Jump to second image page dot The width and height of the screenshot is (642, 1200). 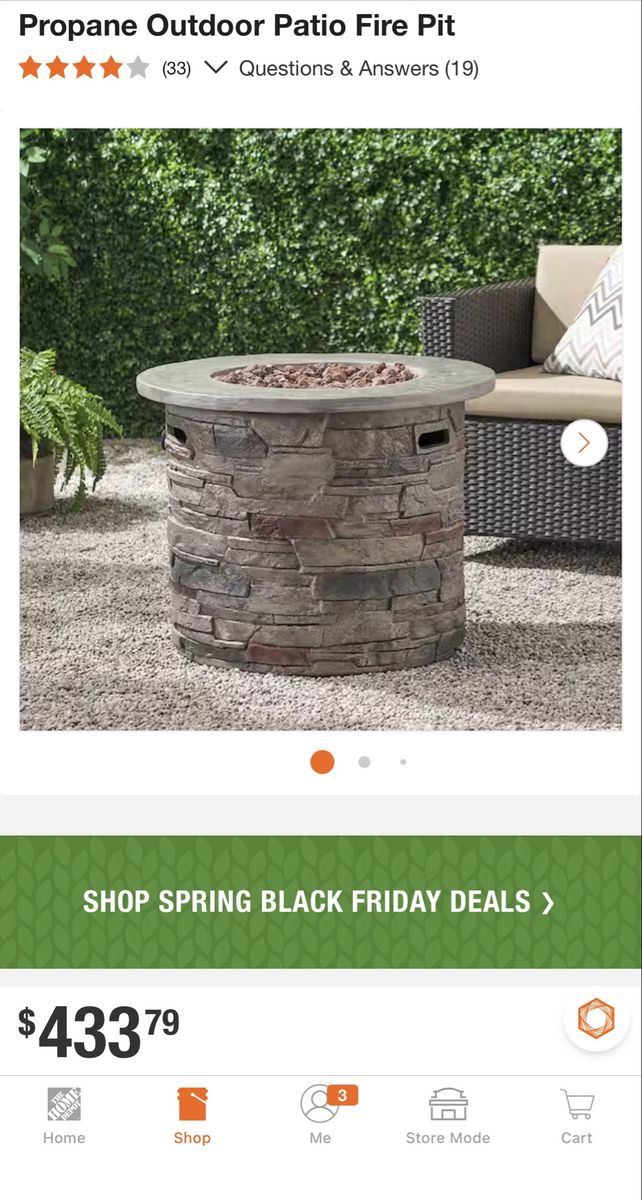[x=364, y=762]
